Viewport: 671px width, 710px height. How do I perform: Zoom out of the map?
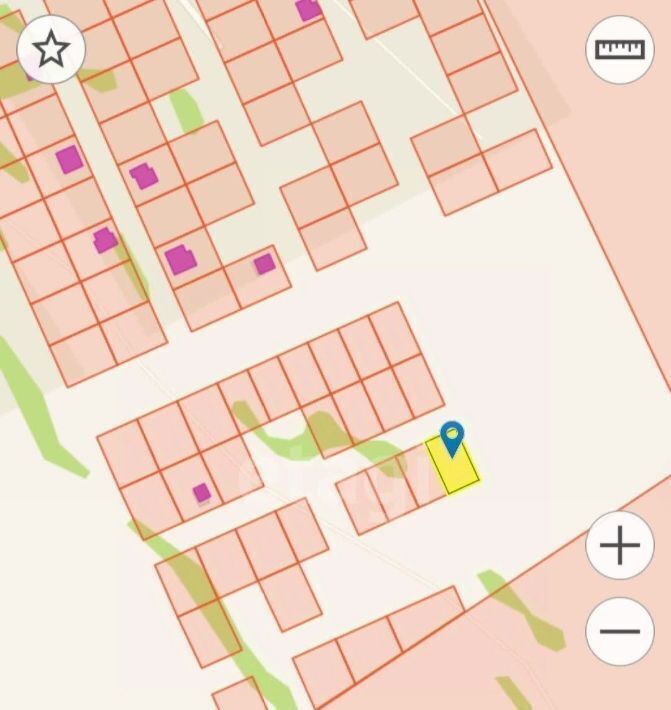click(620, 631)
